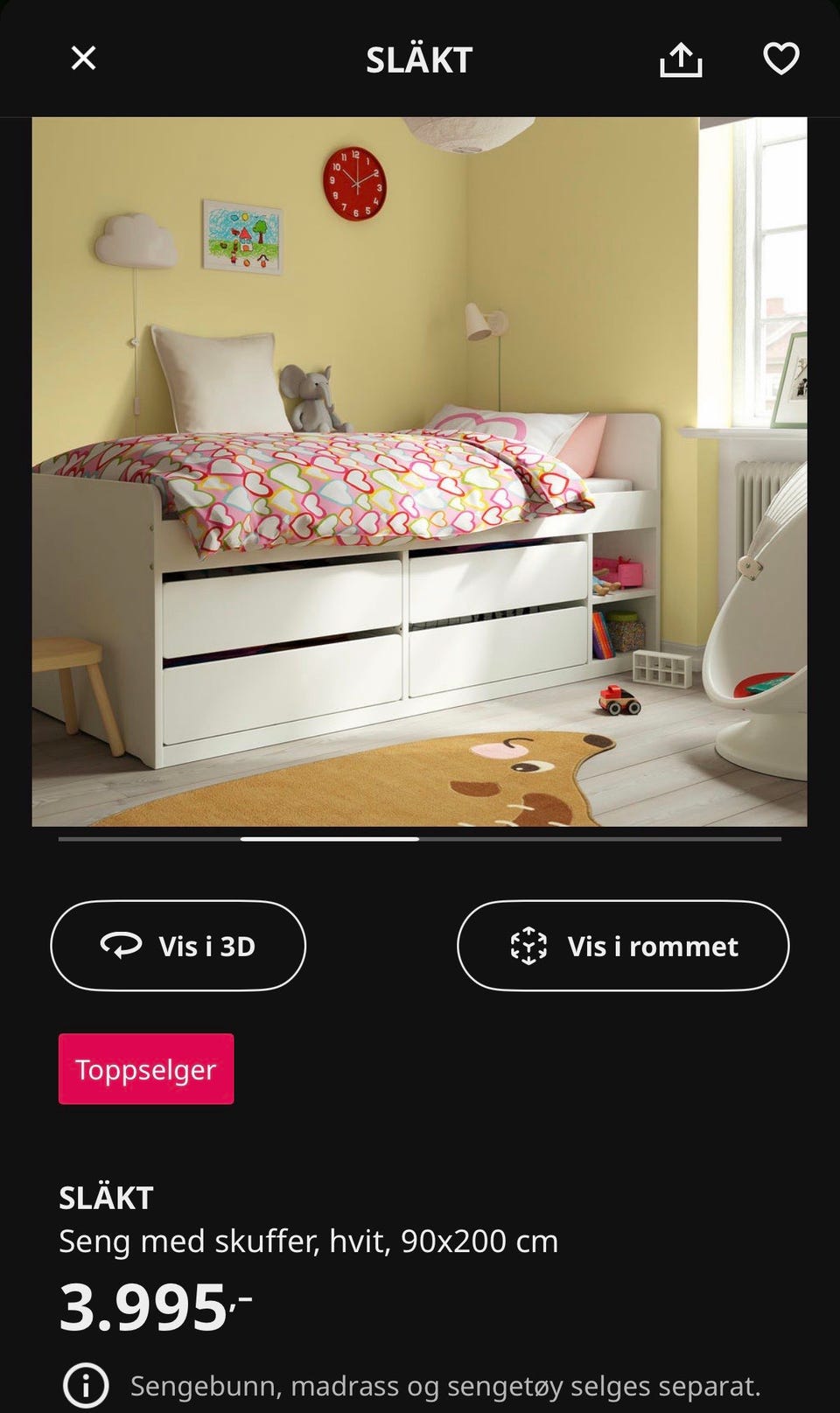The image size is (840, 1413).
Task: Select the Toppselger badge
Action: pos(145,1068)
